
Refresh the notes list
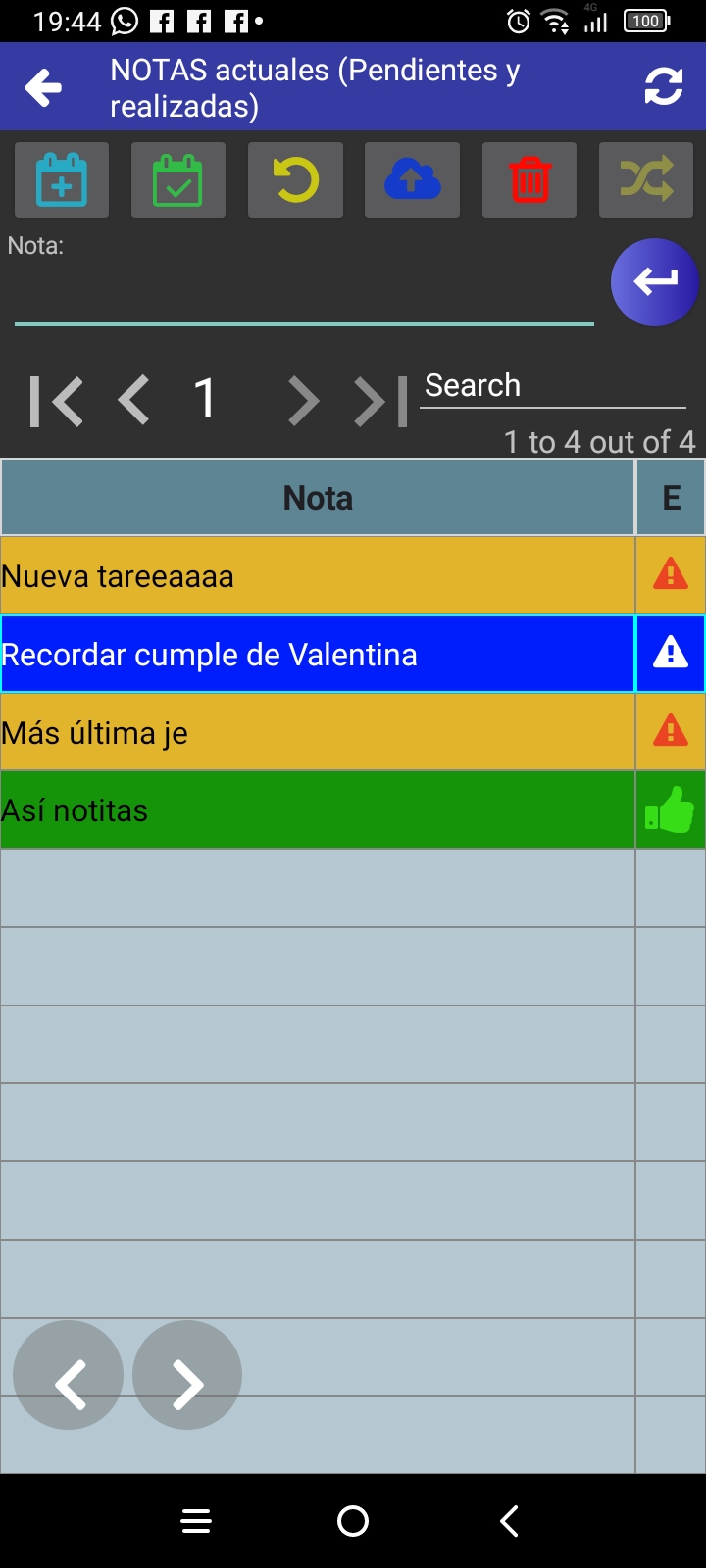coord(664,86)
